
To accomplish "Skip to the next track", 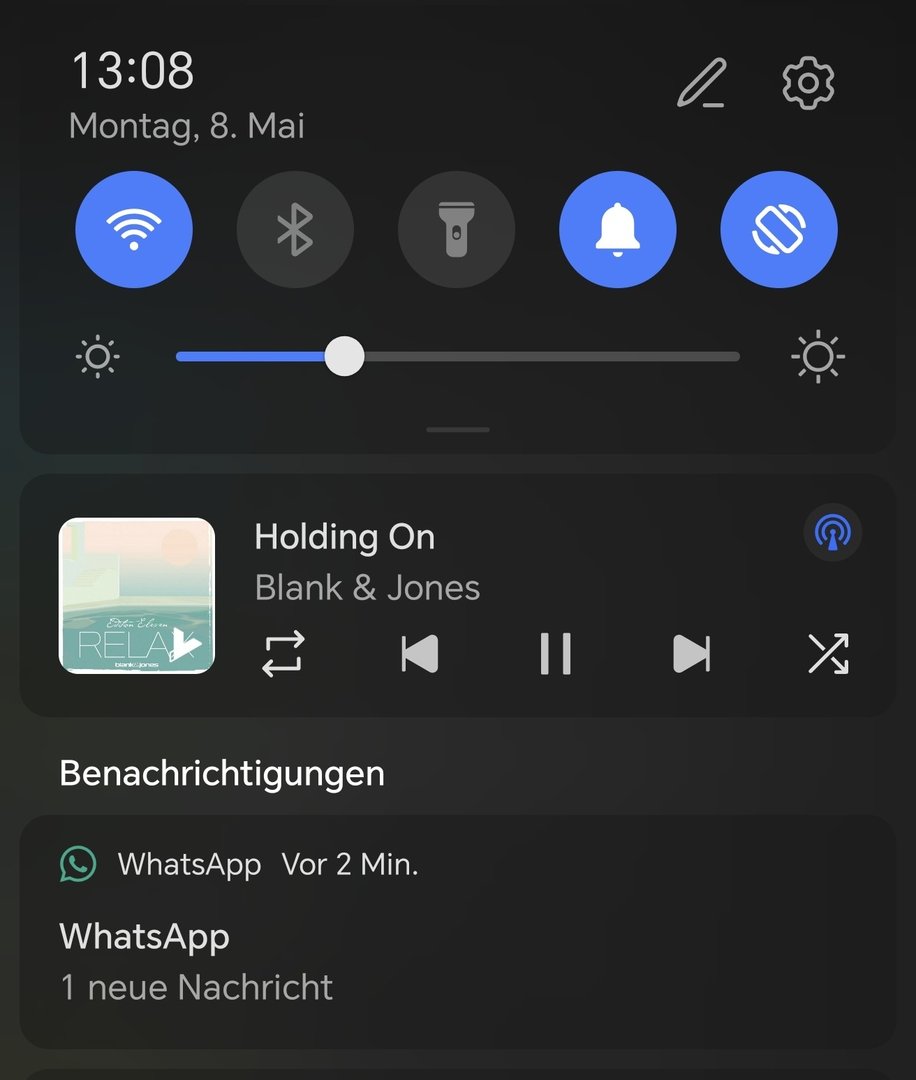I will pyautogui.click(x=691, y=654).
